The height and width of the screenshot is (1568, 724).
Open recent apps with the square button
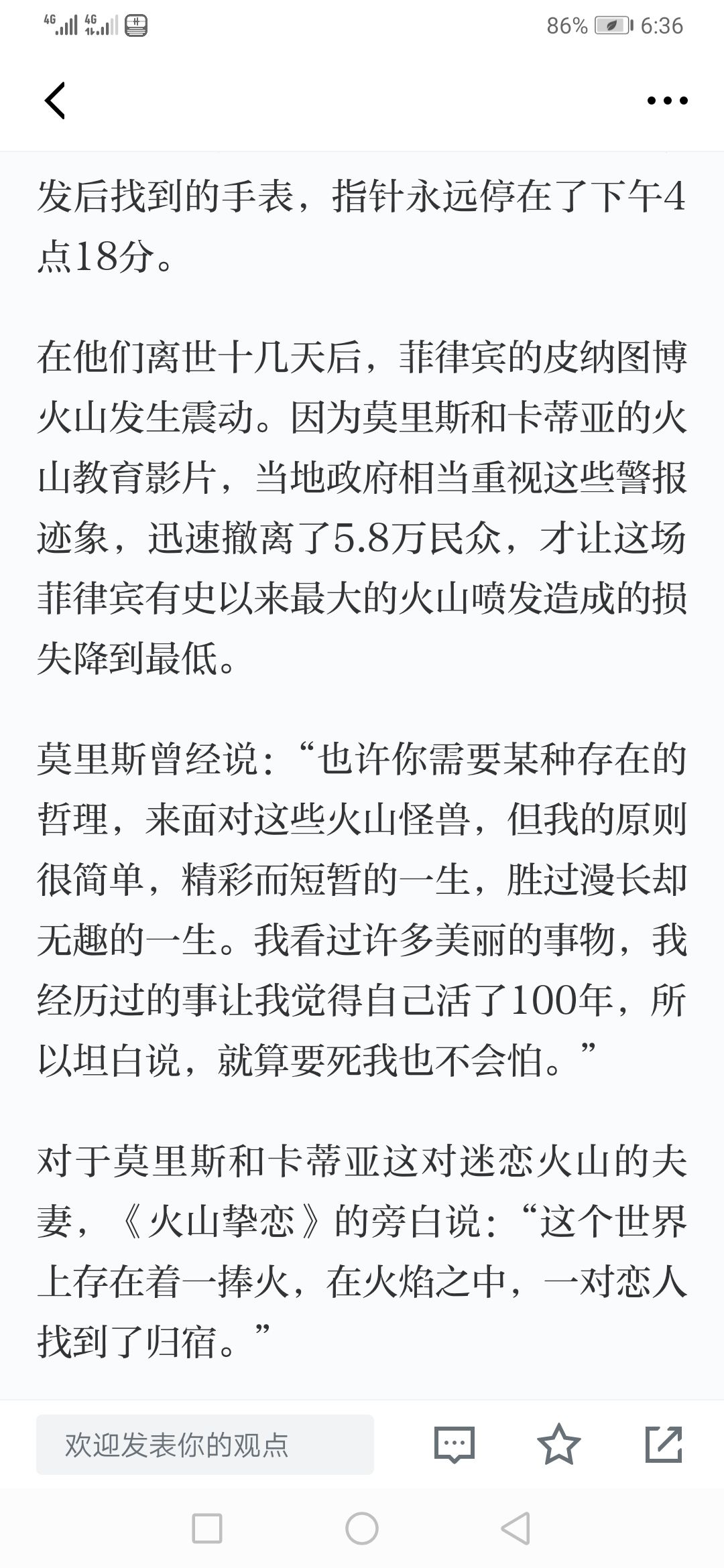(x=207, y=1528)
